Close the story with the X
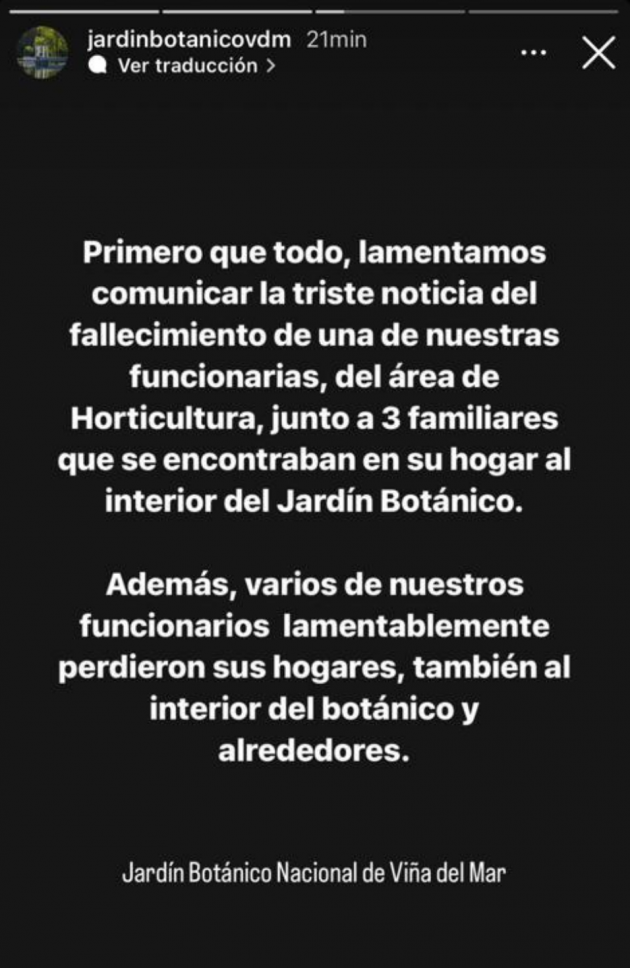Screen dimensions: 630x968 pos(598,53)
